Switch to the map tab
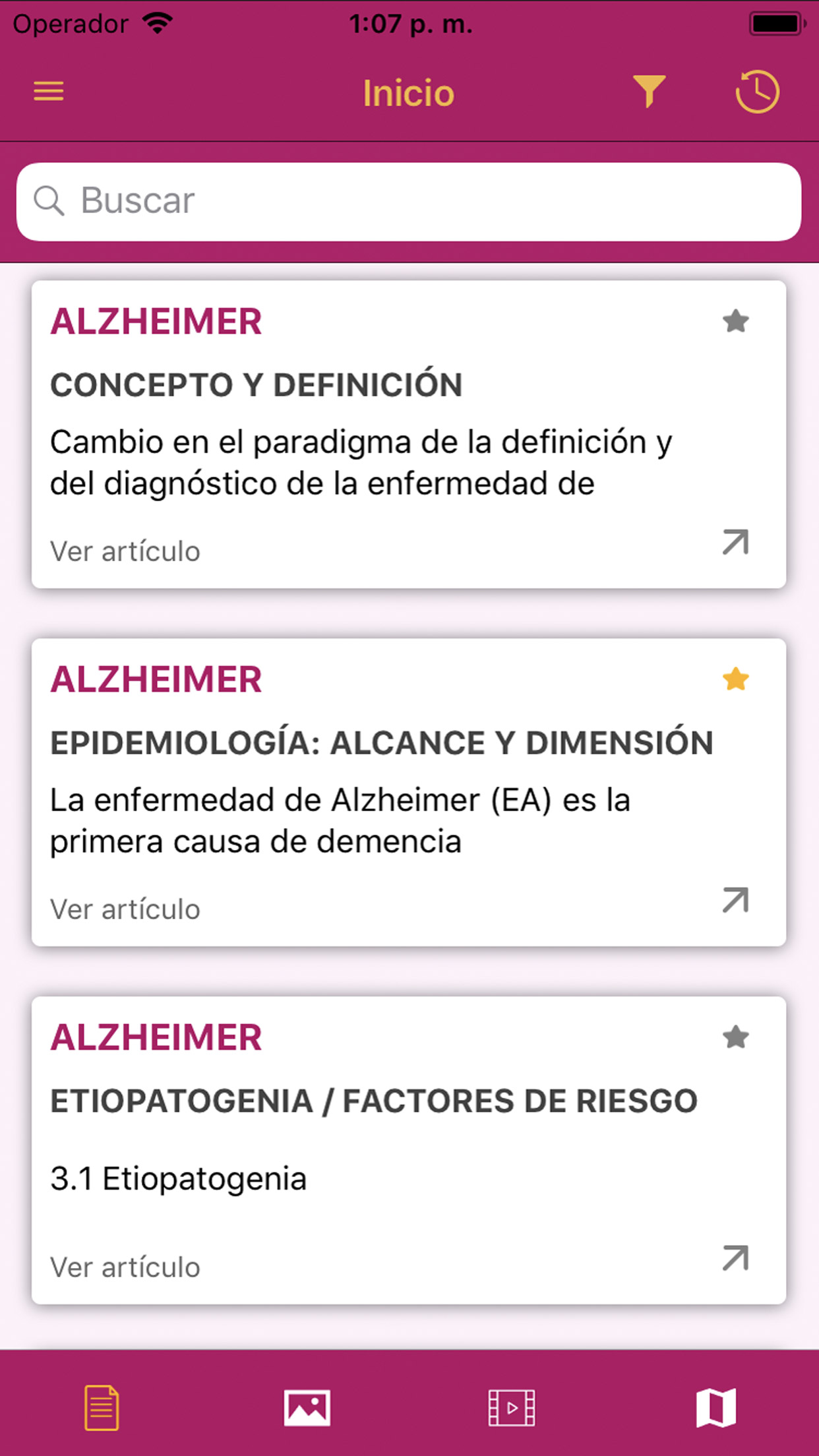Image resolution: width=819 pixels, height=1456 pixels. click(716, 1408)
